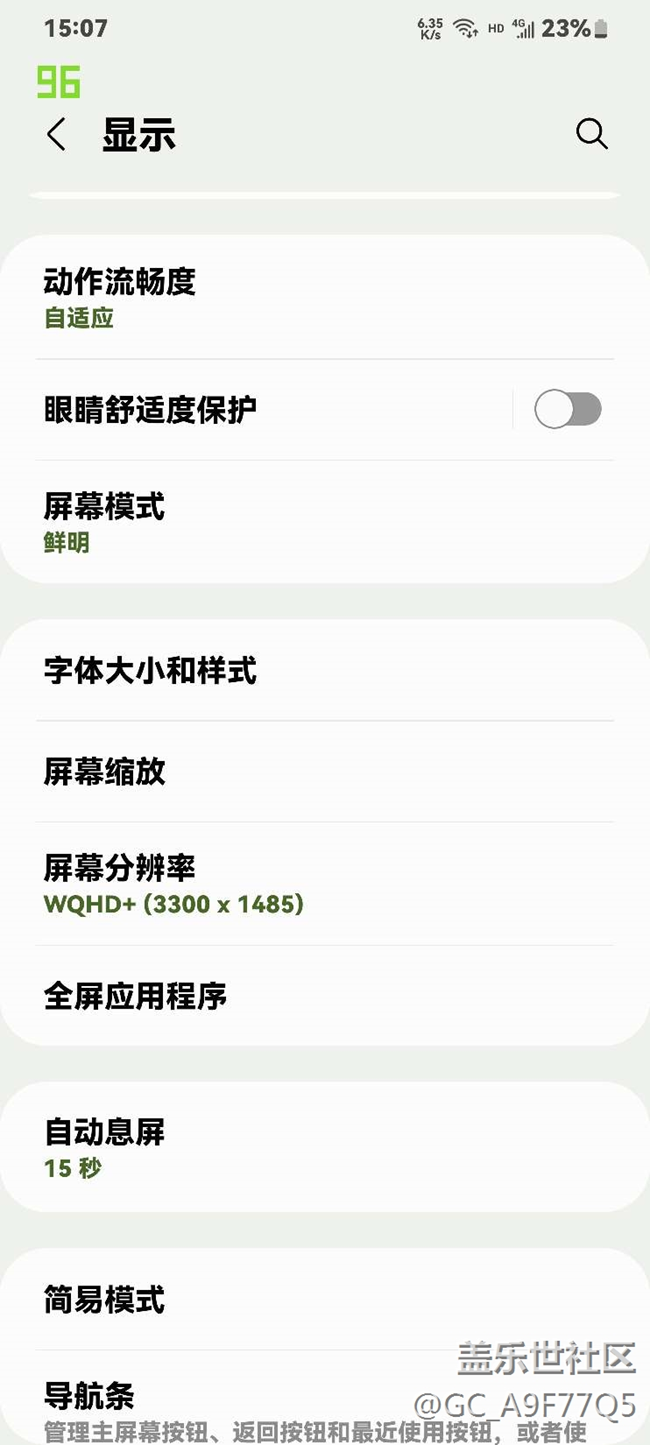650x1445 pixels.
Task: Open 简易模式 settings
Action: coord(324,1300)
